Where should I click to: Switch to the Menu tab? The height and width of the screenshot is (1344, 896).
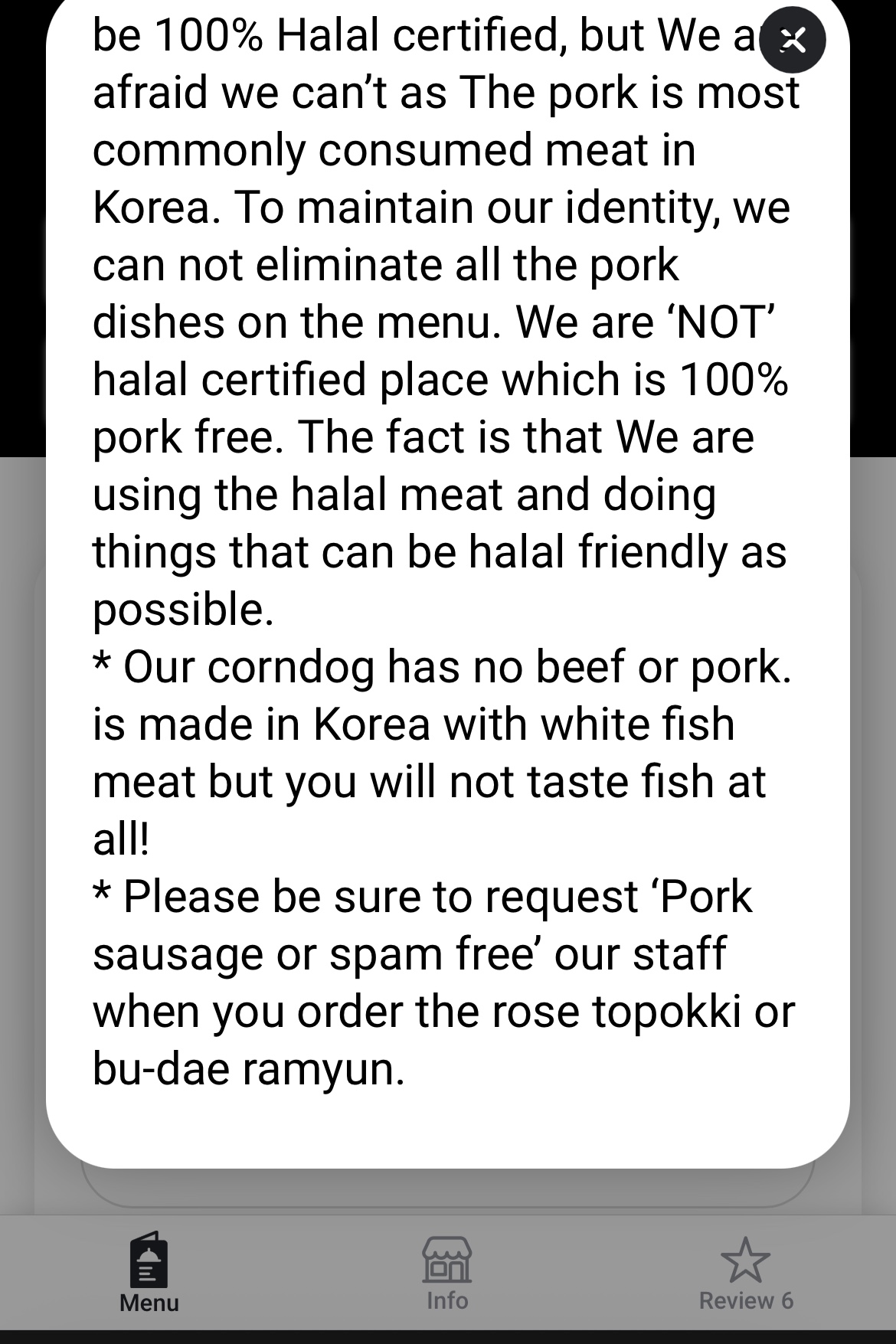tap(149, 1273)
